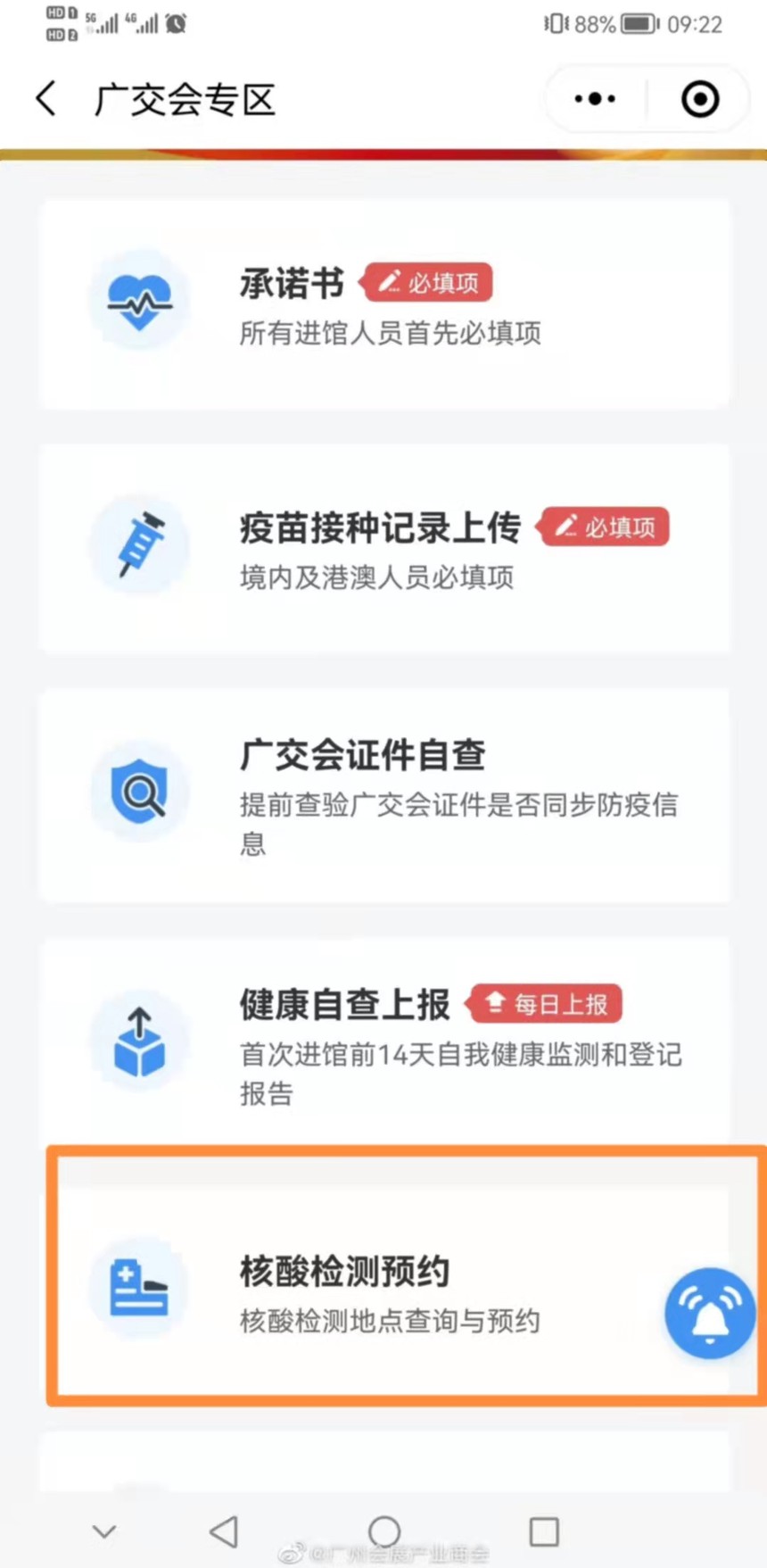This screenshot has height=1568, width=767.
Task: Show recent apps
Action: click(544, 1531)
